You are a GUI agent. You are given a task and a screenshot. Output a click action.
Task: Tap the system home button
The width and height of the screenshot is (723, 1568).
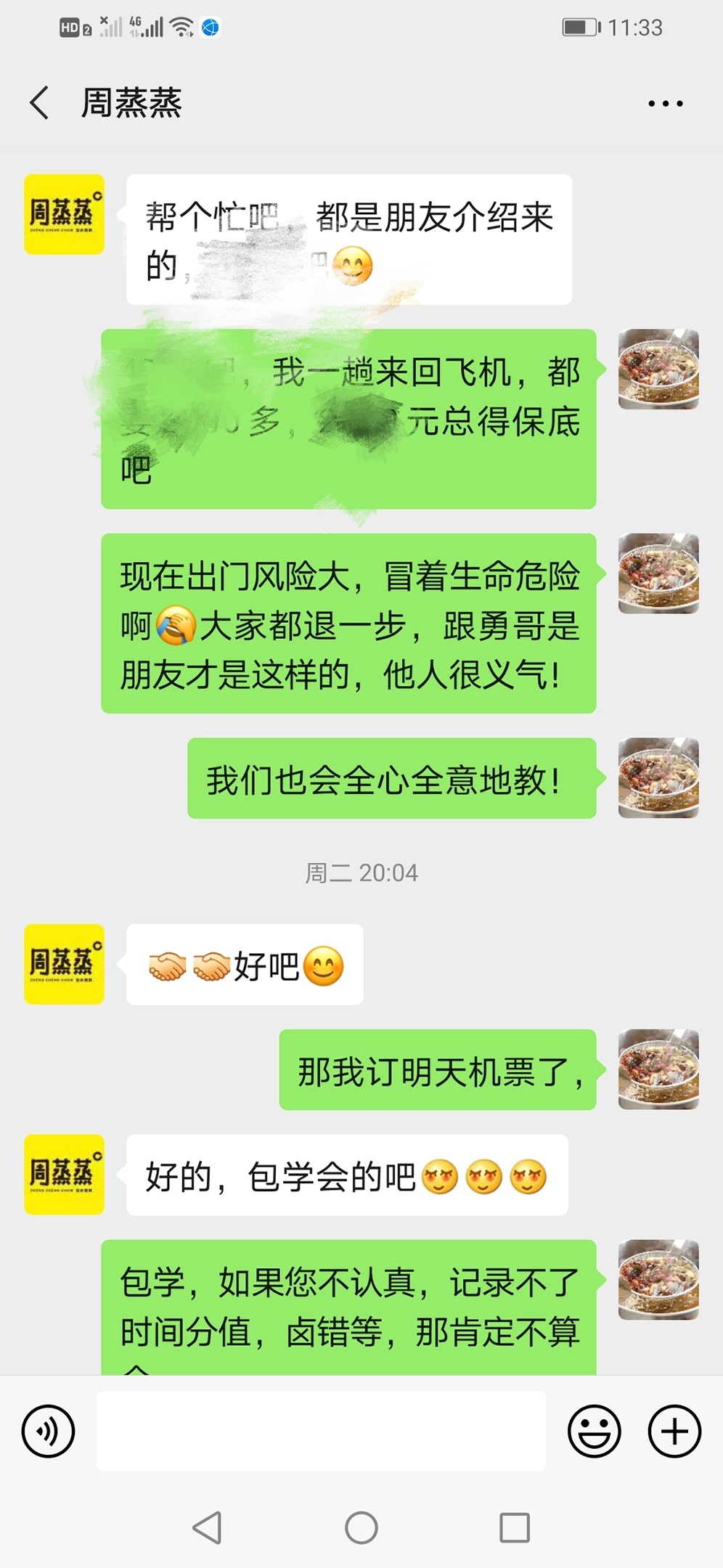361,1527
